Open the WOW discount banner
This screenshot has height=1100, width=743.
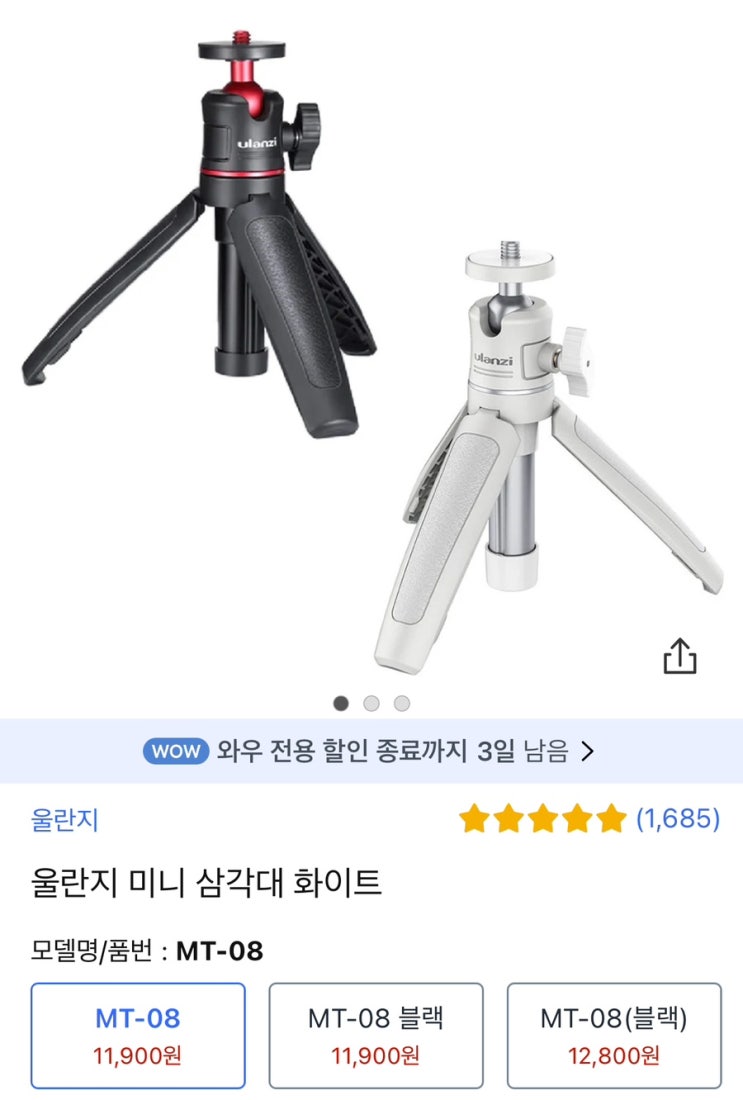pos(371,750)
